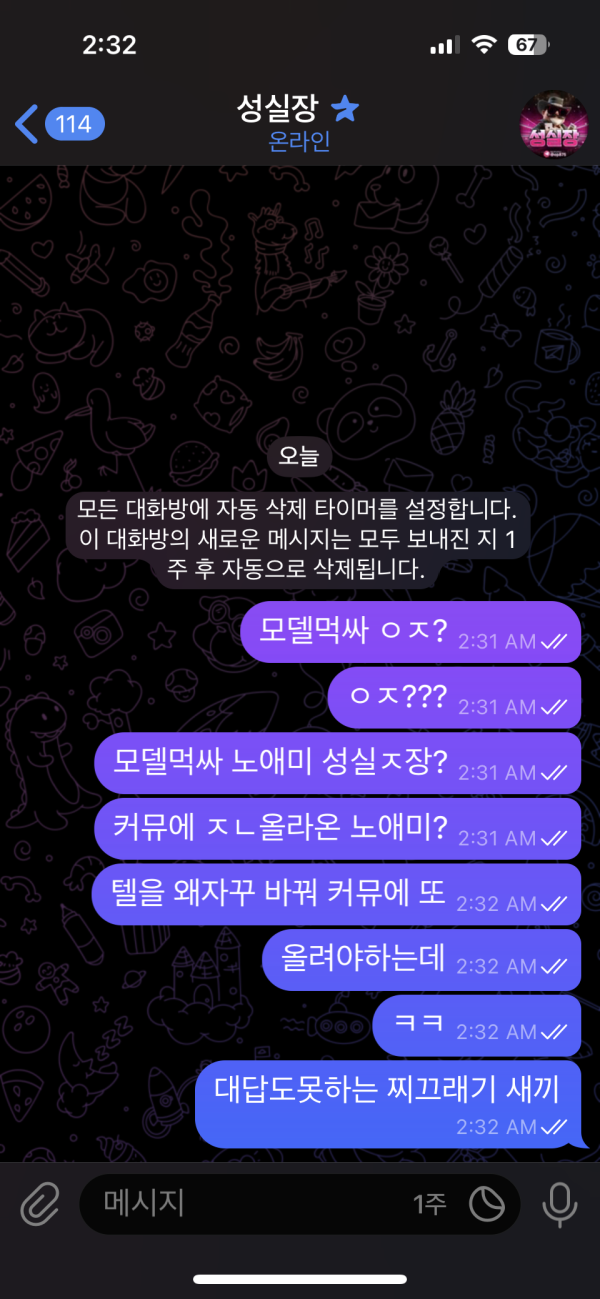Tap the attachment paperclip icon
This screenshot has height=1299, width=600.
click(x=40, y=1204)
